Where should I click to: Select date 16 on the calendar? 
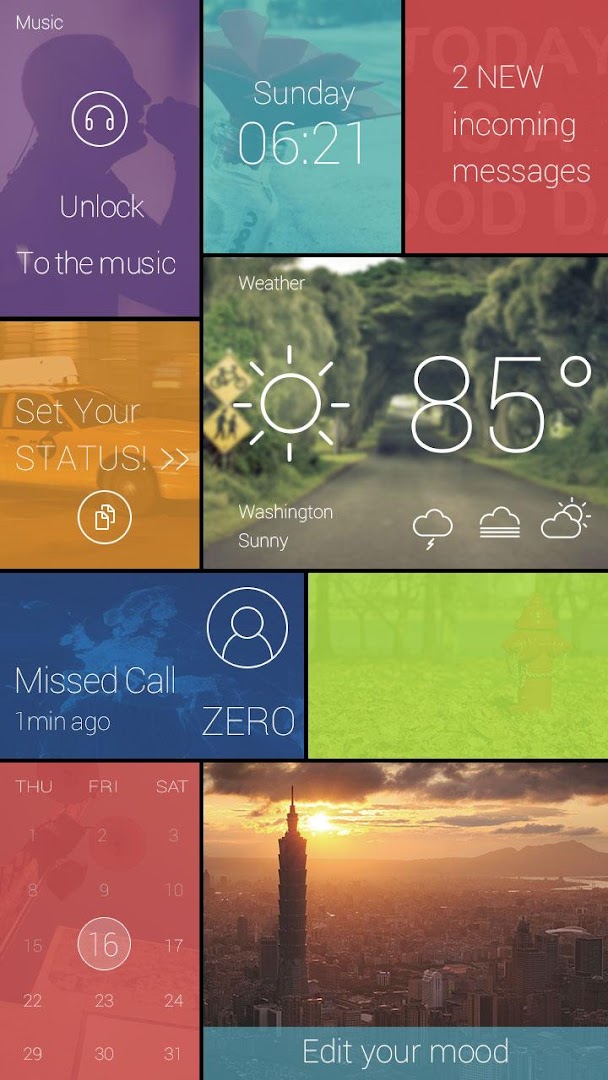click(104, 944)
